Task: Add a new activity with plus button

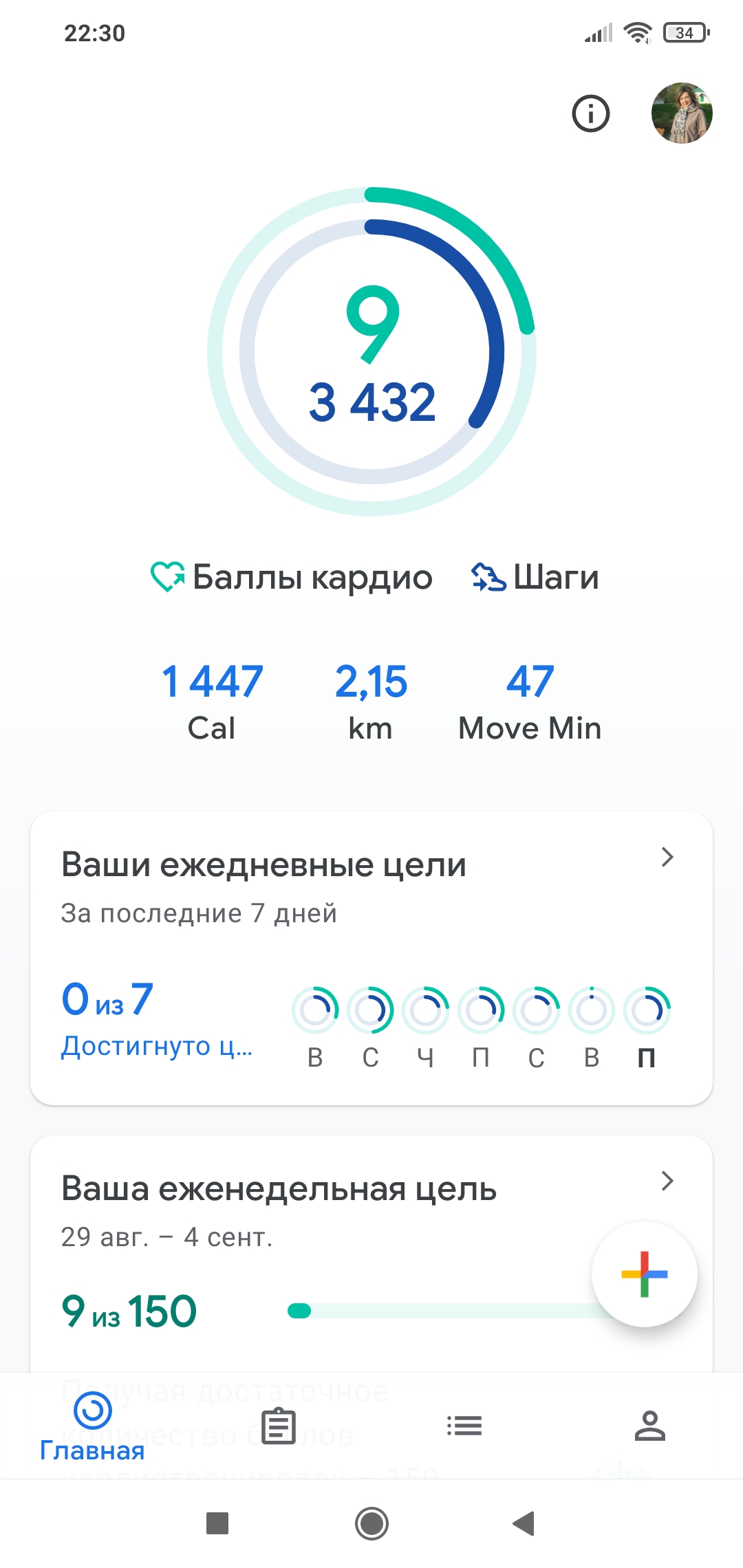Action: pyautogui.click(x=644, y=1274)
